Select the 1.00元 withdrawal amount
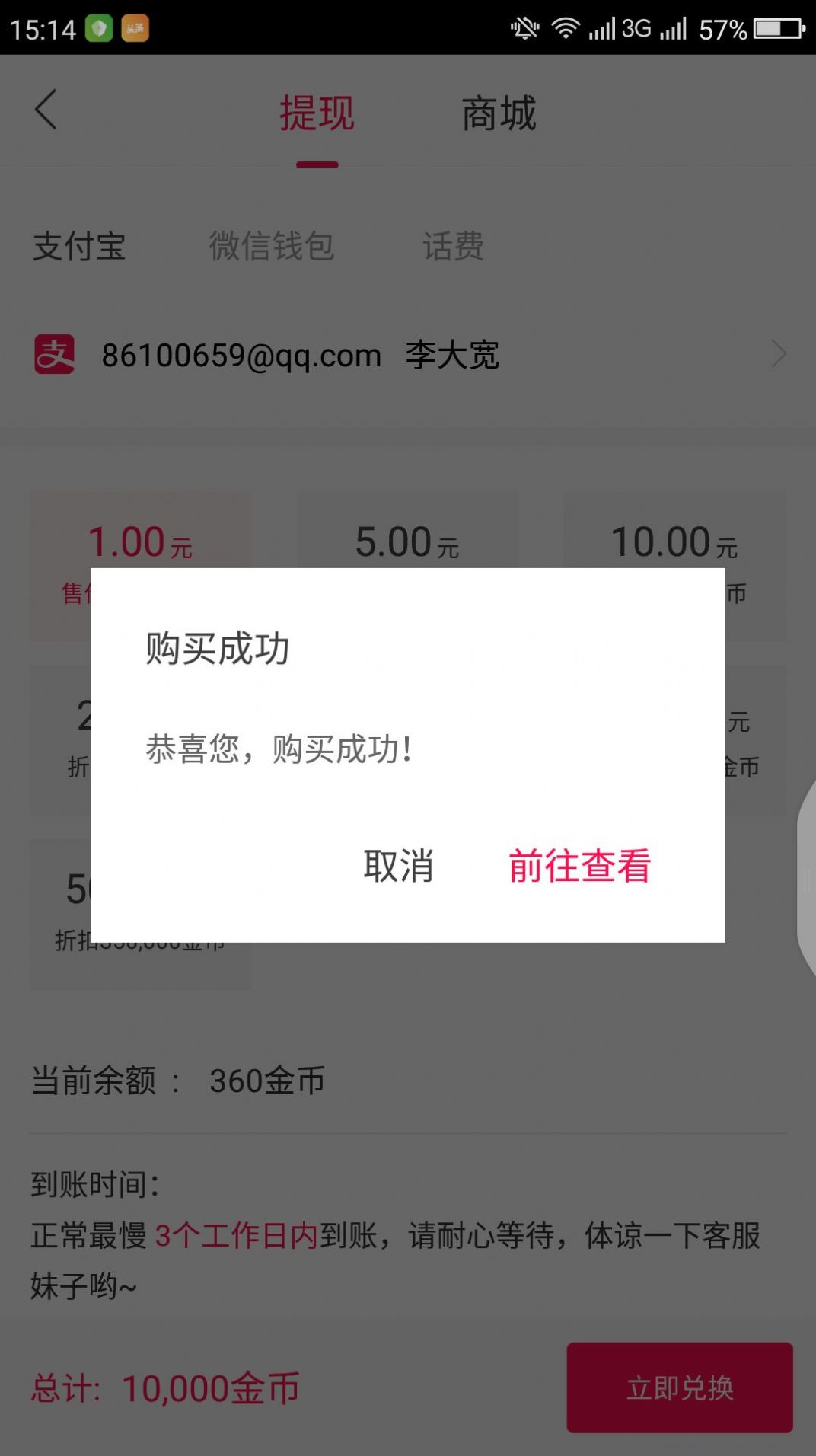Image resolution: width=816 pixels, height=1456 pixels. (x=139, y=541)
